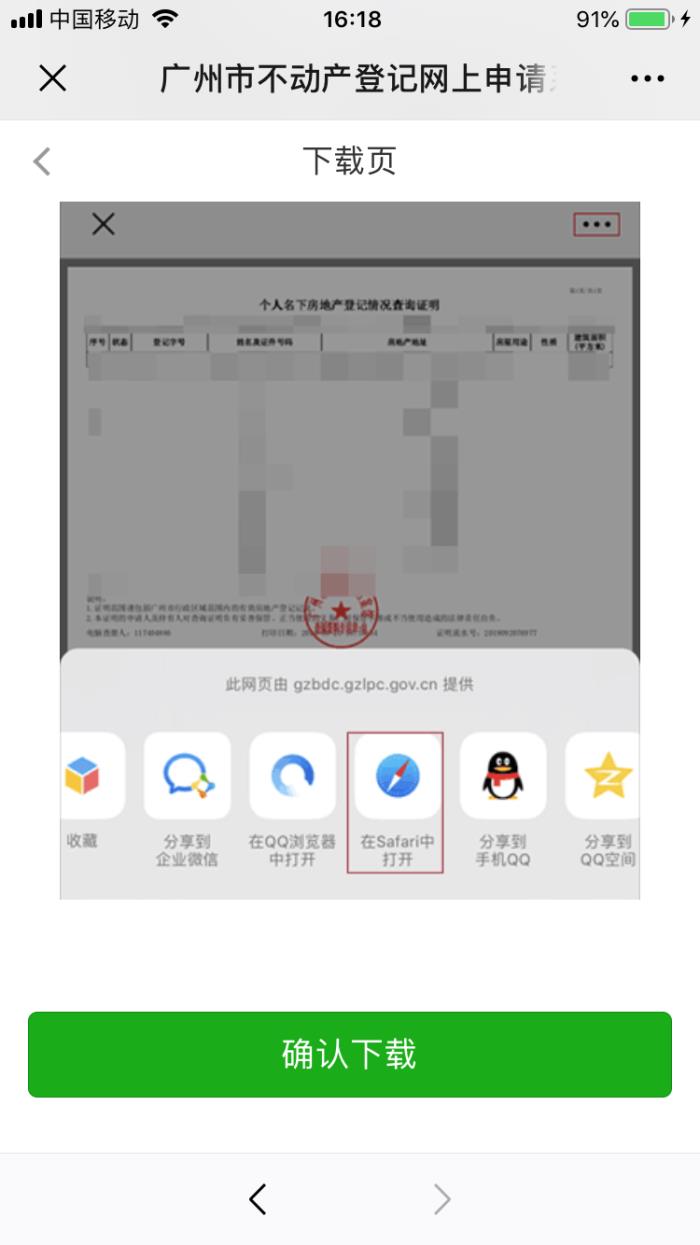Open the three-dot overflow menu
The image size is (700, 1245).
(x=647, y=79)
